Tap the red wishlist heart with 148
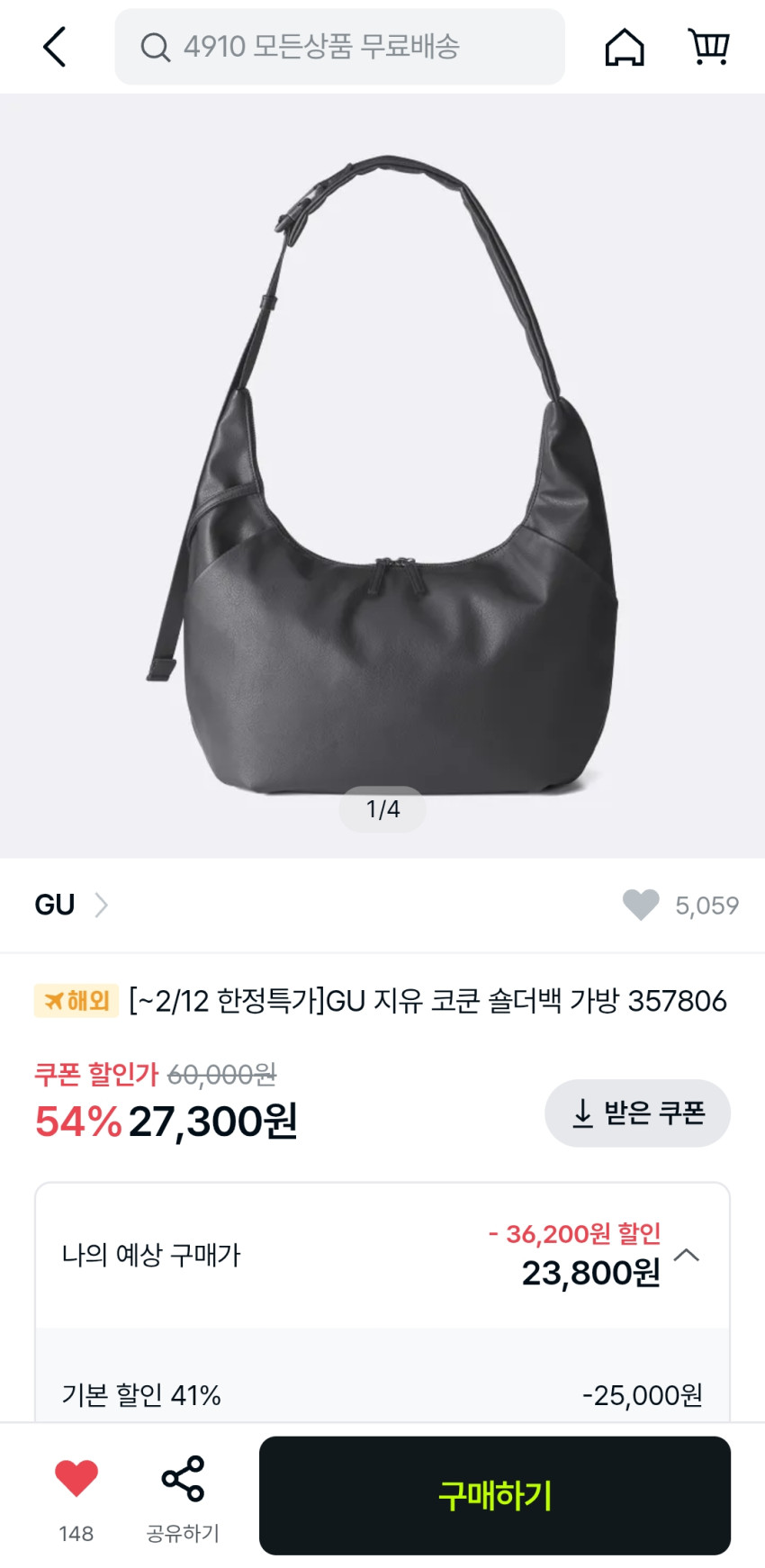The height and width of the screenshot is (1568, 765). 76,1478
